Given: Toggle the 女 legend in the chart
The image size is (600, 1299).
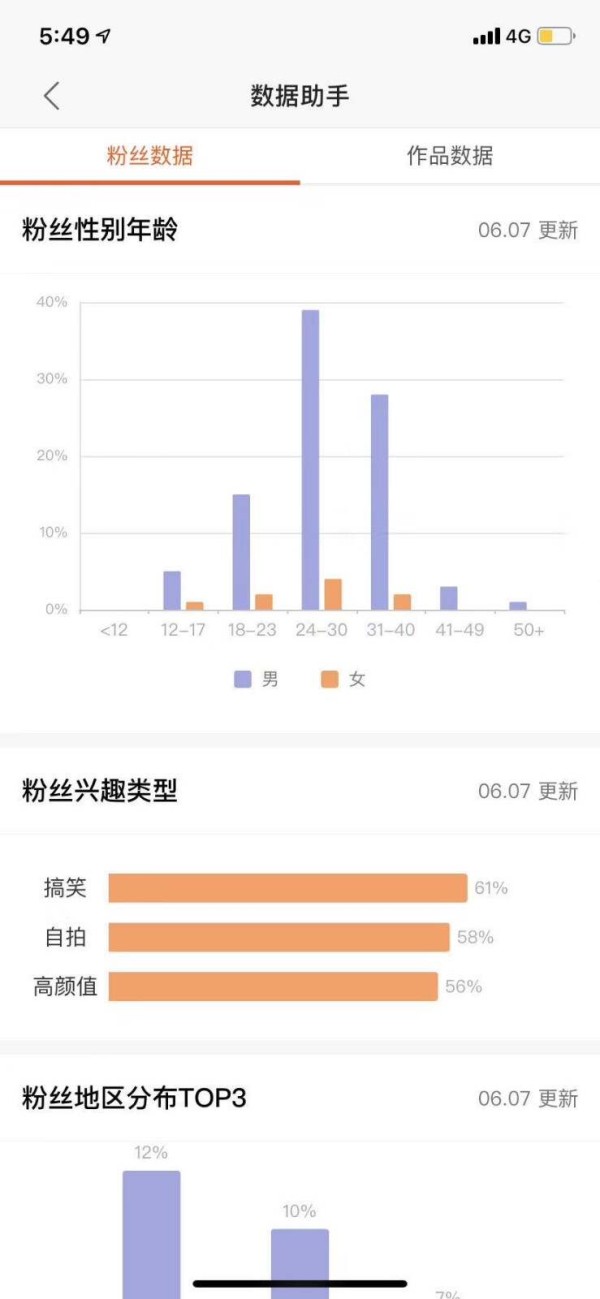Looking at the screenshot, I should click(343, 679).
